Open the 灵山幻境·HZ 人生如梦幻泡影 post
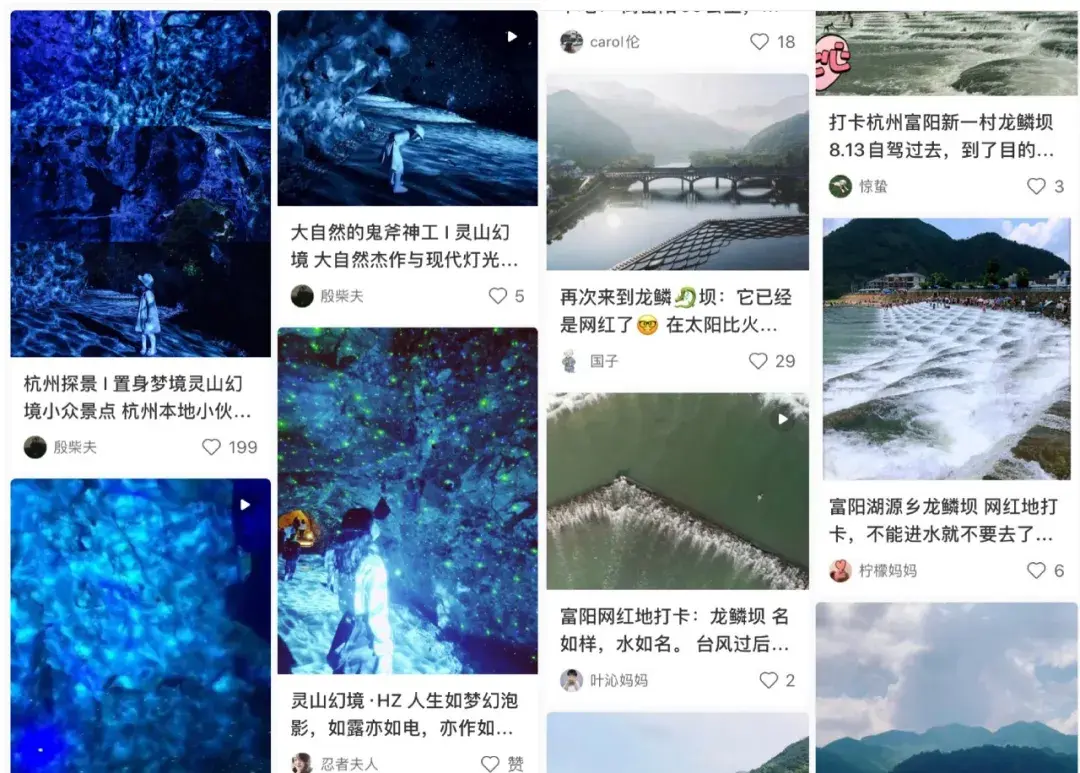This screenshot has width=1080, height=773. click(x=407, y=500)
